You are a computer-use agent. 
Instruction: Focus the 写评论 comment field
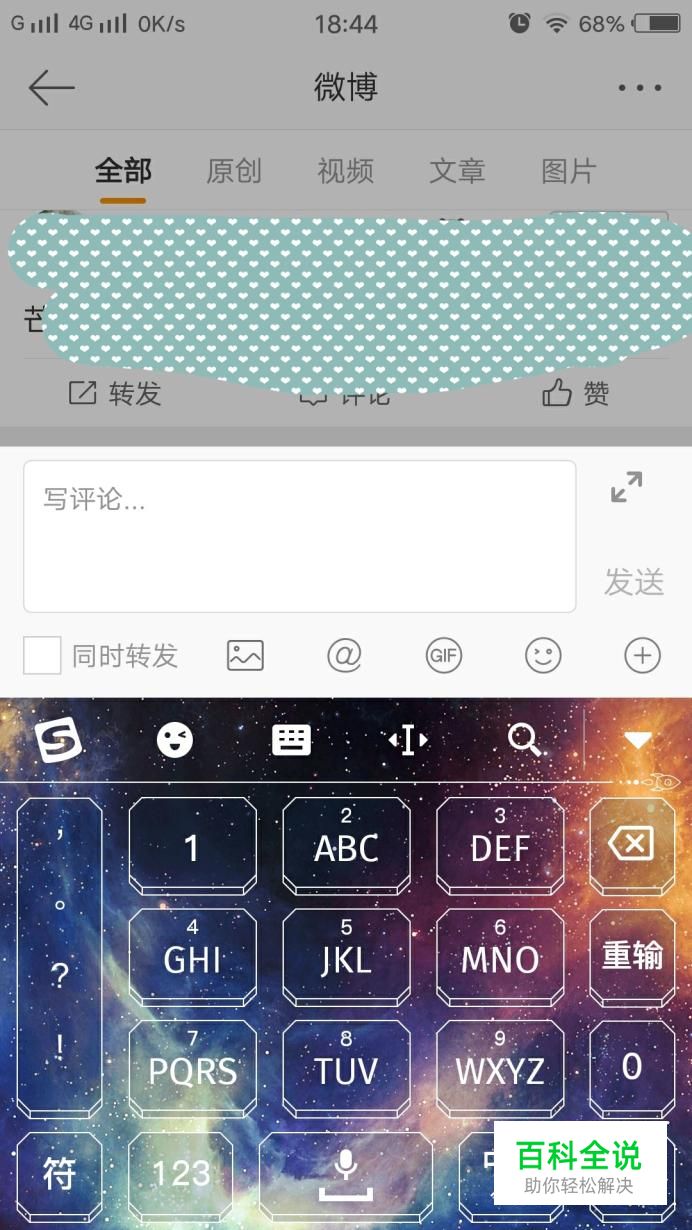pos(299,536)
